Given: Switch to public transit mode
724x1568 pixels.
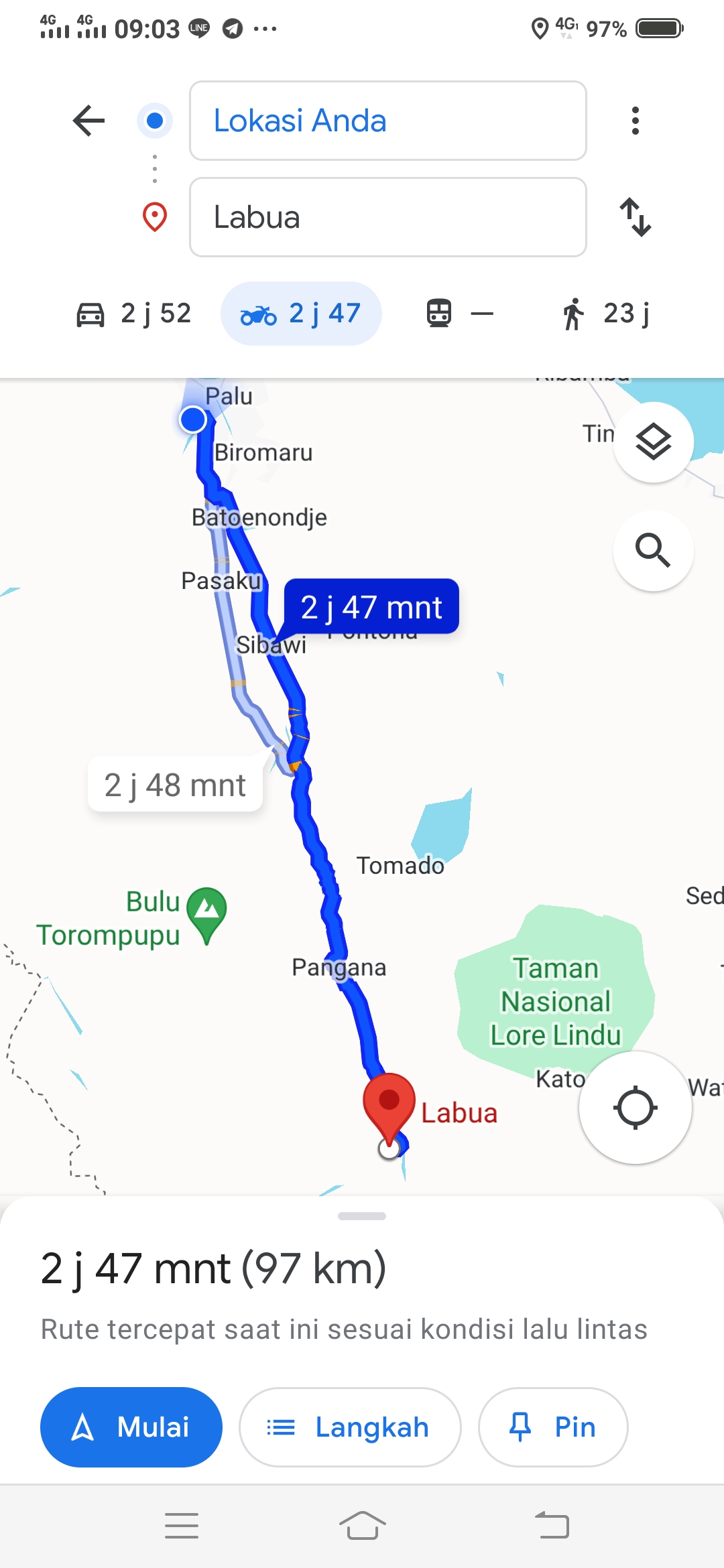Looking at the screenshot, I should click(x=460, y=314).
